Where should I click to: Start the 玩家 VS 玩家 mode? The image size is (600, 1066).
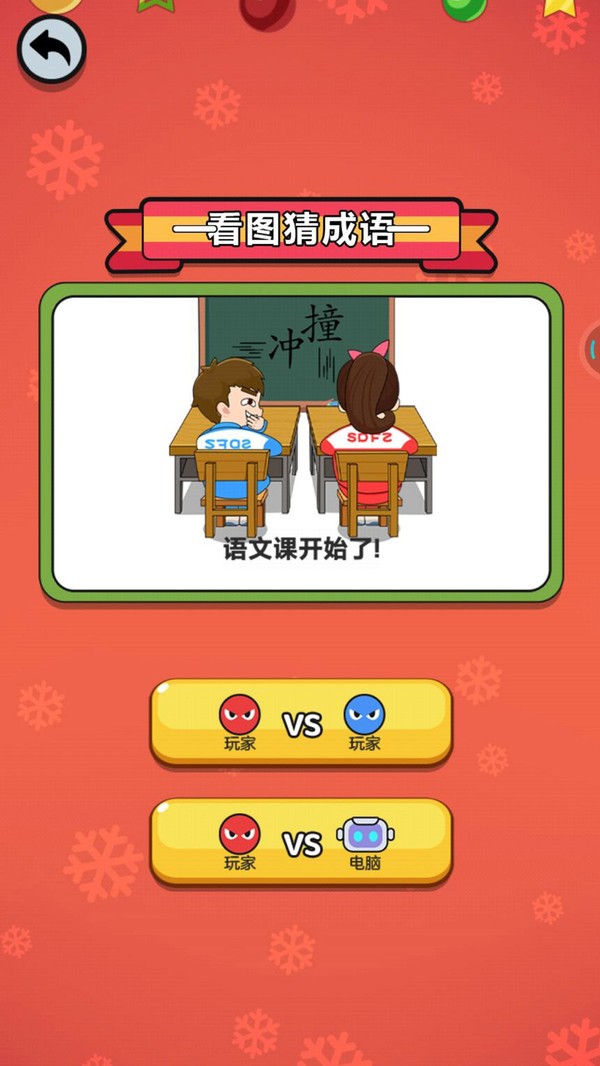tap(301, 722)
